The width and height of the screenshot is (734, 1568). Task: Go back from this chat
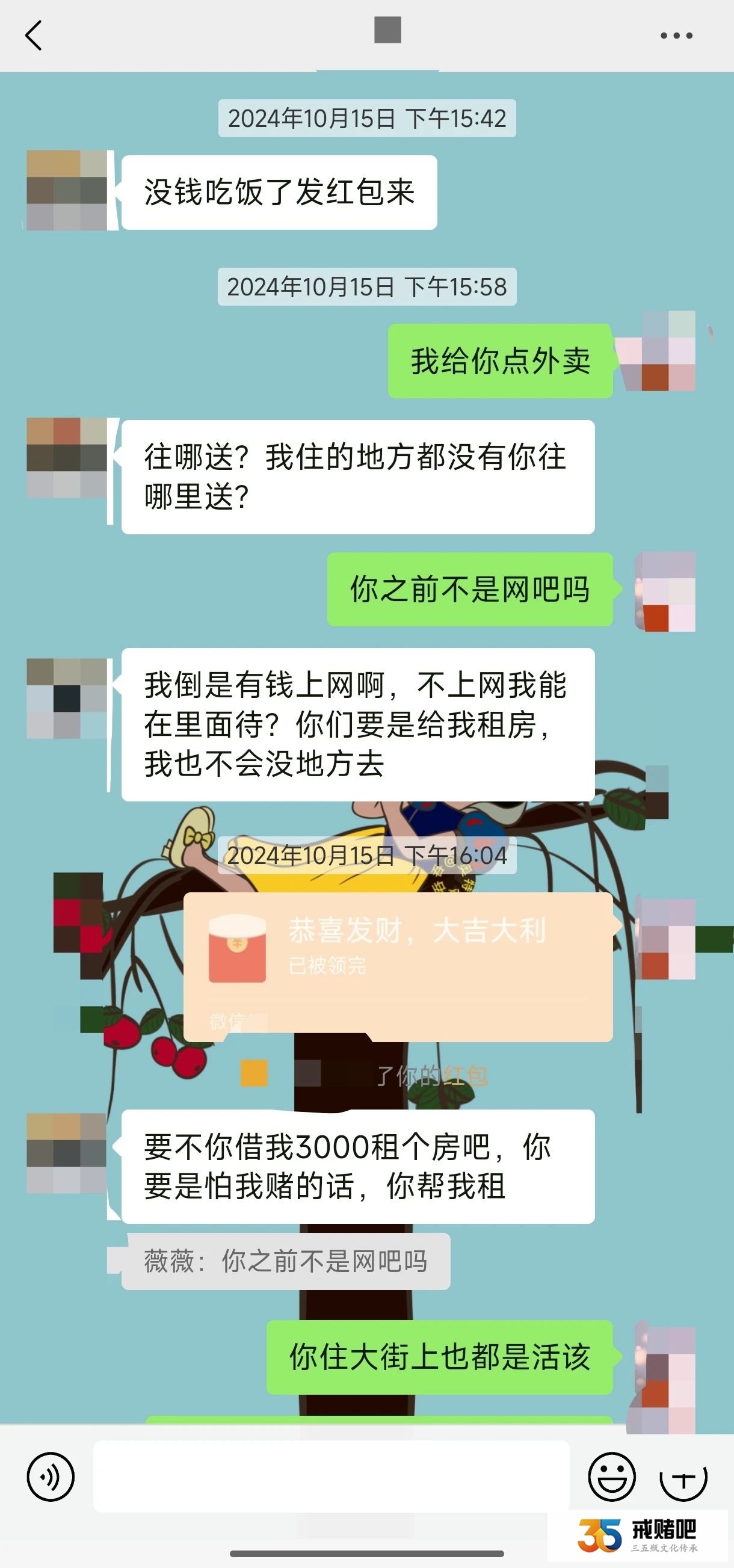(x=34, y=35)
